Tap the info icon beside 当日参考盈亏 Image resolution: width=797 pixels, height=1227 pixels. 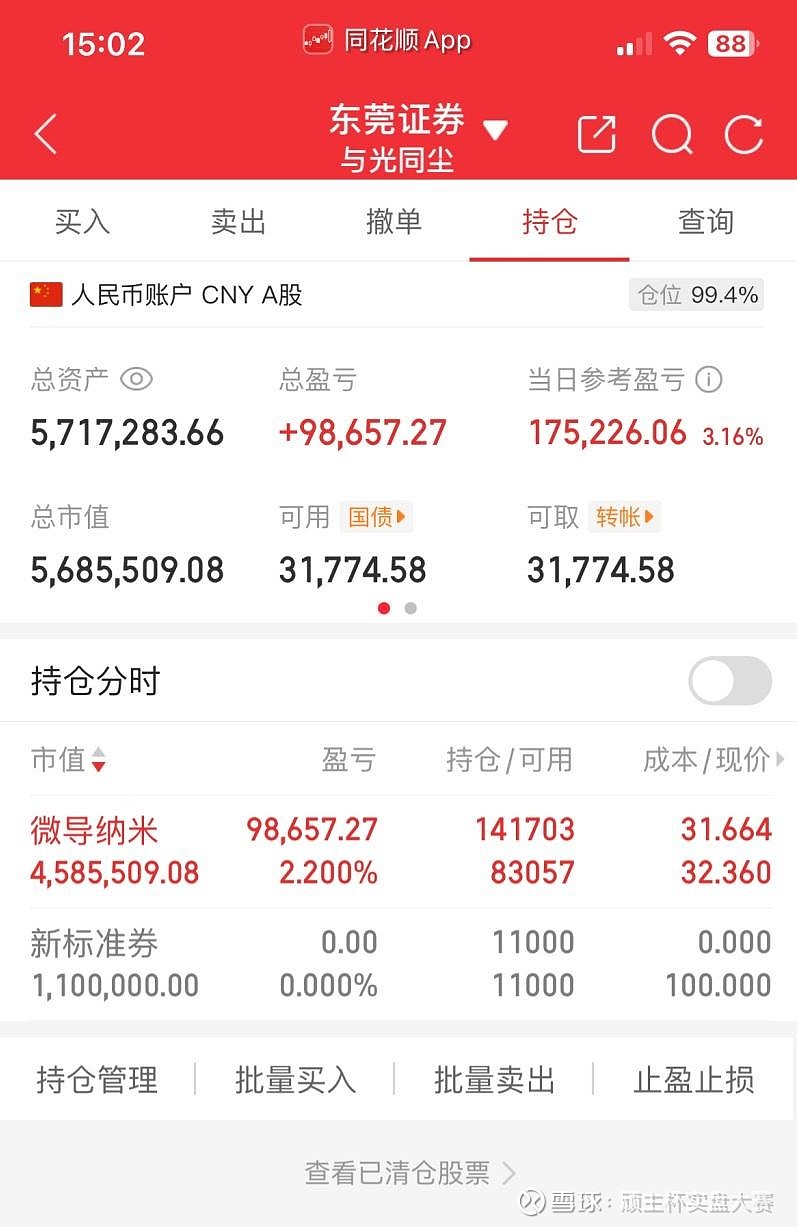point(709,380)
